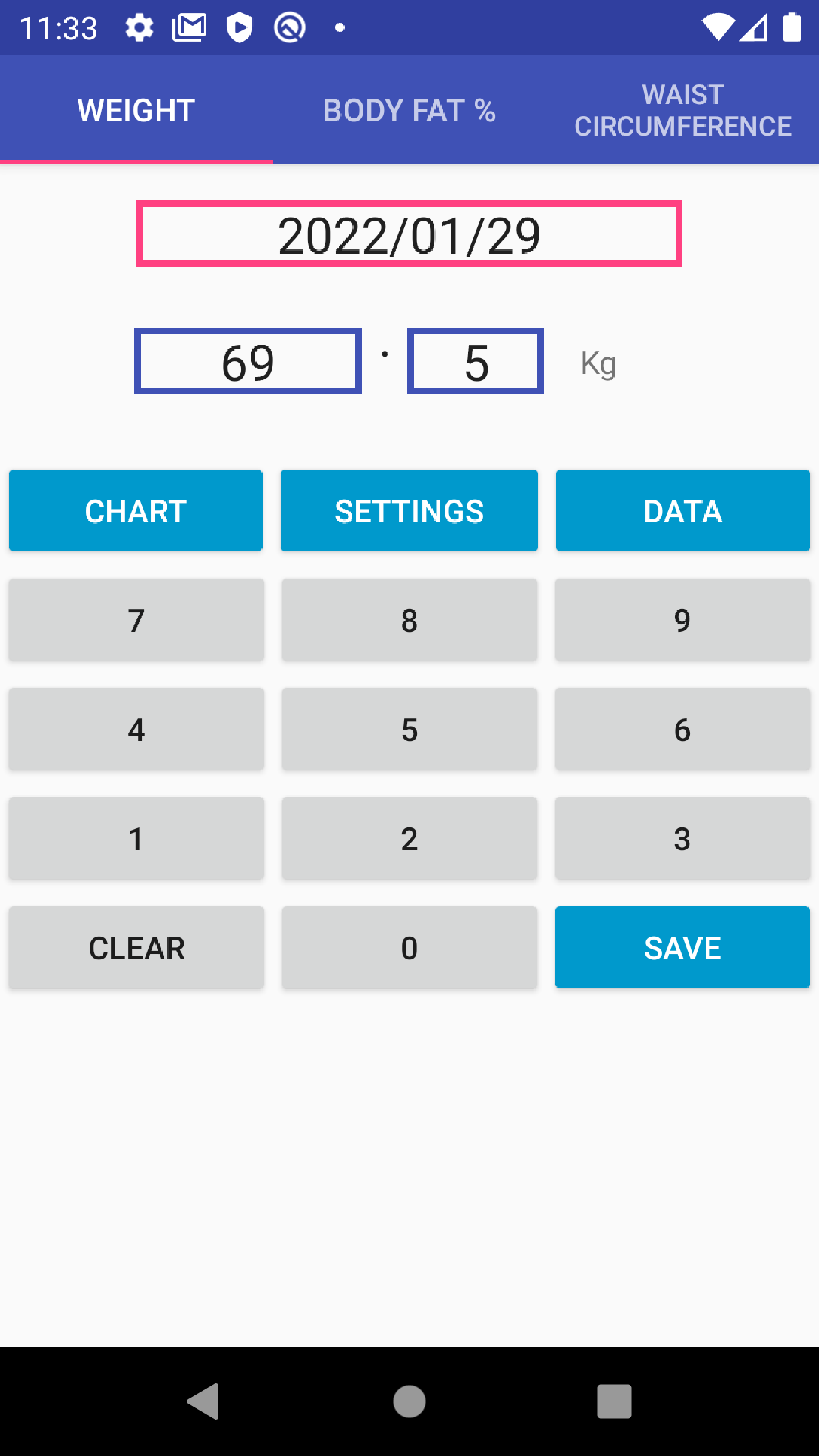Save the weight entry

[x=682, y=948]
